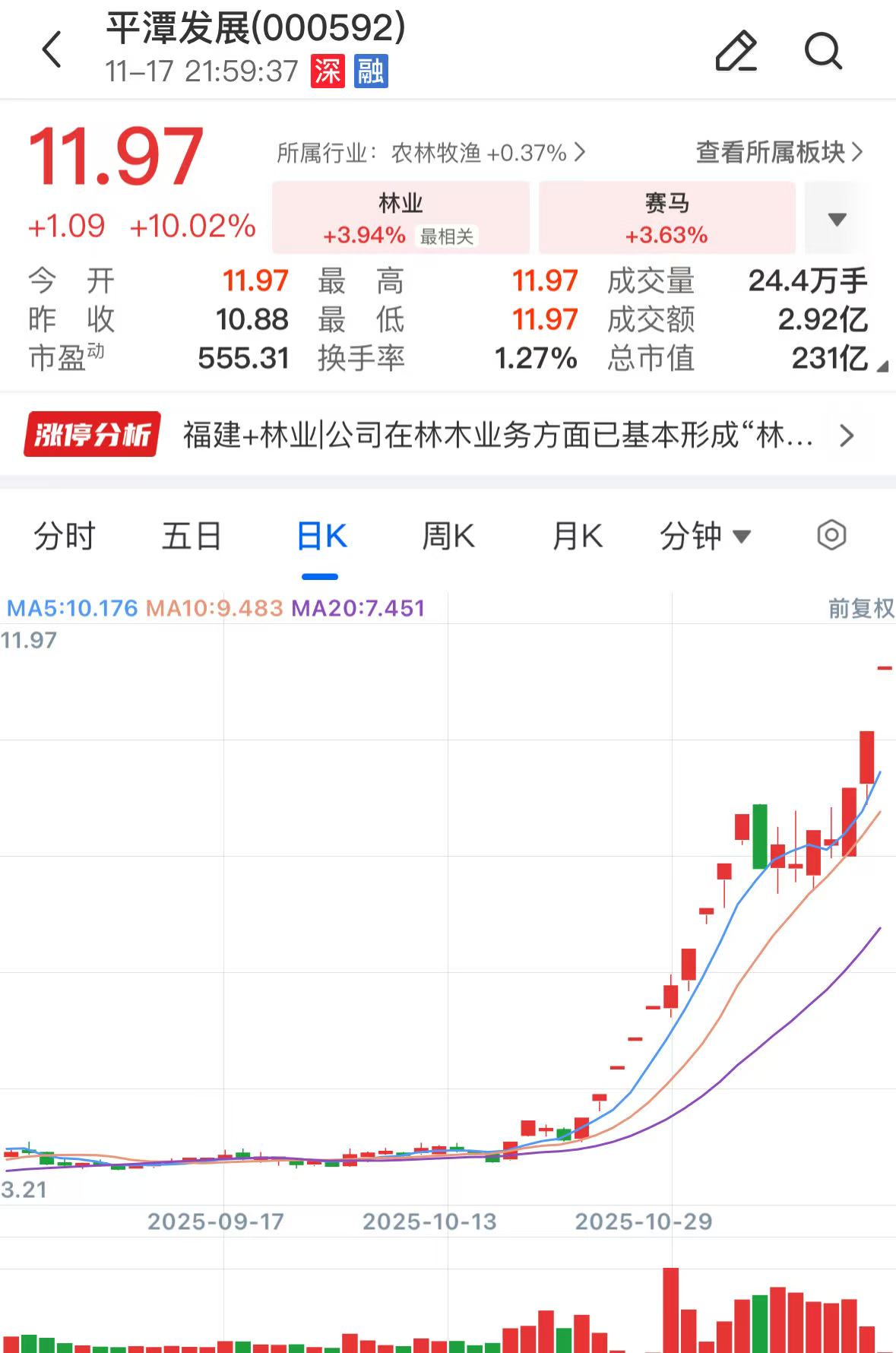Open the 林业 sector chip
Screen dimensions: 896x1353
pos(401,217)
